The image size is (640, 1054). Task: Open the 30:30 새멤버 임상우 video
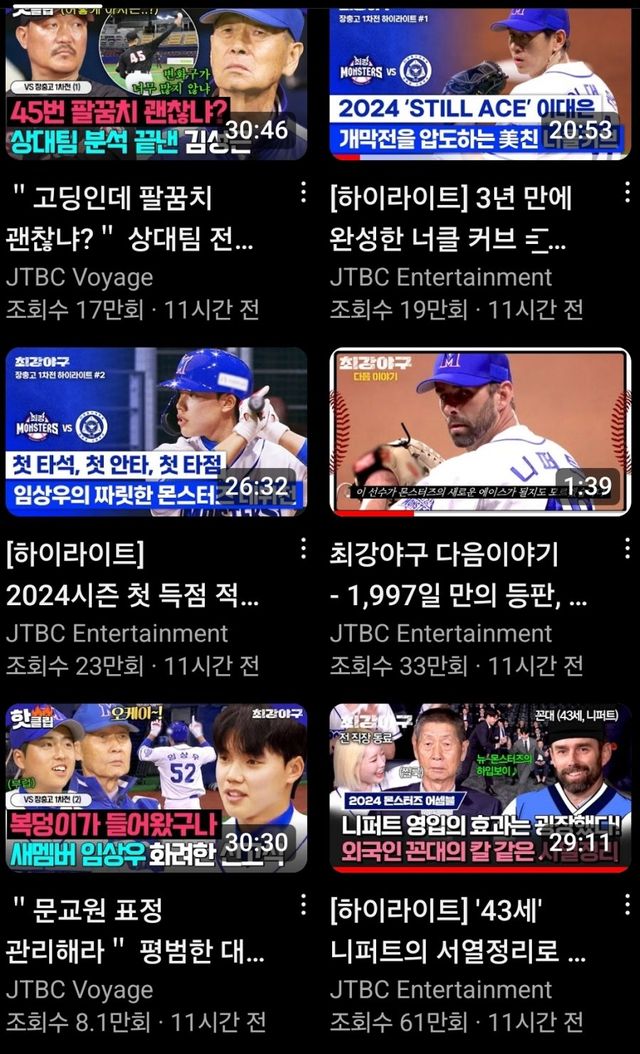[156, 788]
